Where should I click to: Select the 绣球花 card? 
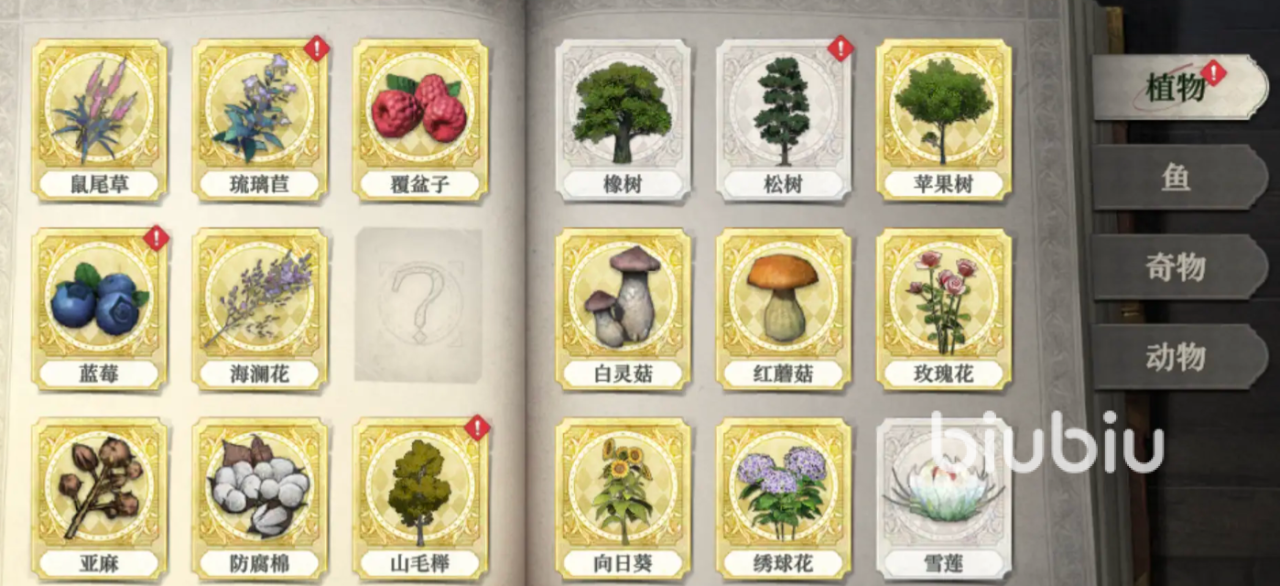pos(783,496)
